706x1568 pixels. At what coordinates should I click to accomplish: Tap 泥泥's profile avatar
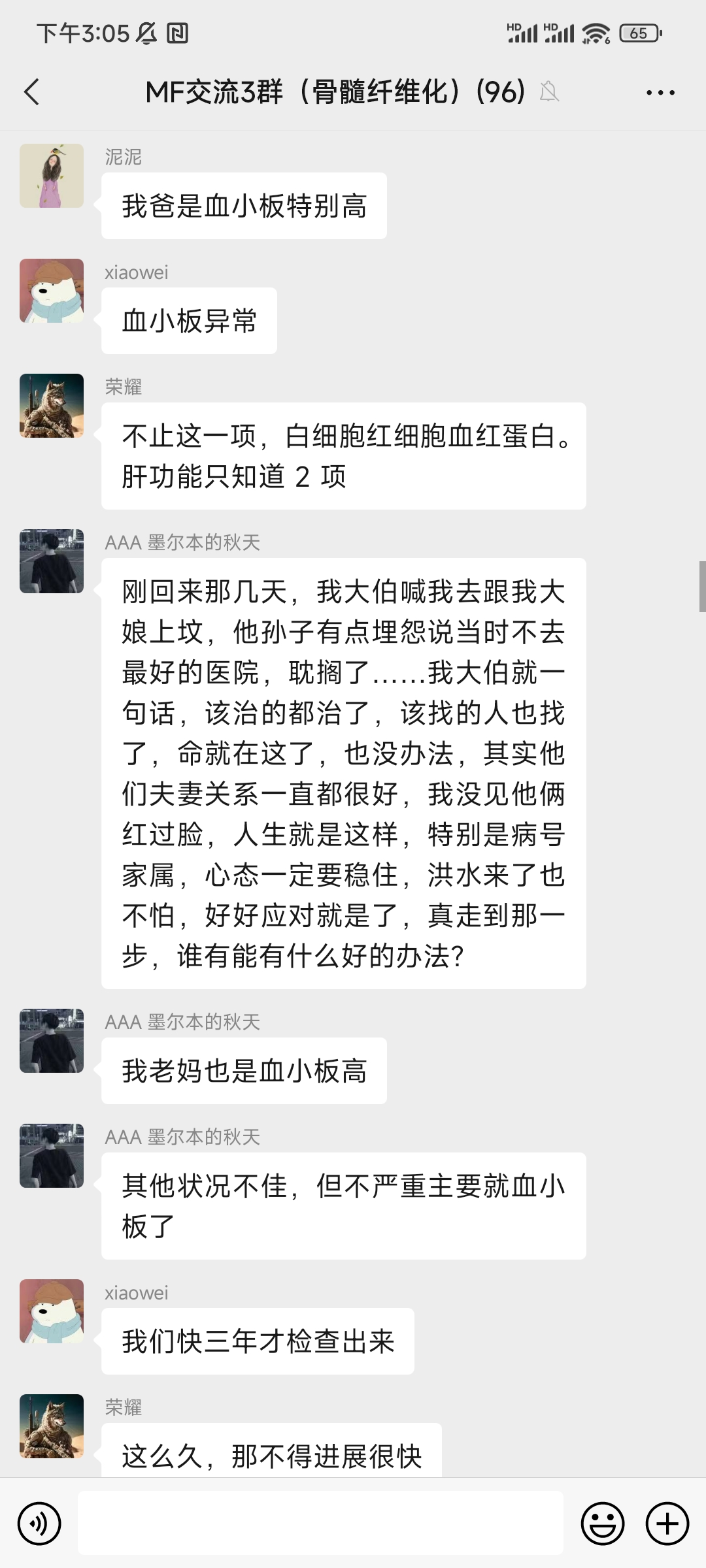pyautogui.click(x=51, y=176)
